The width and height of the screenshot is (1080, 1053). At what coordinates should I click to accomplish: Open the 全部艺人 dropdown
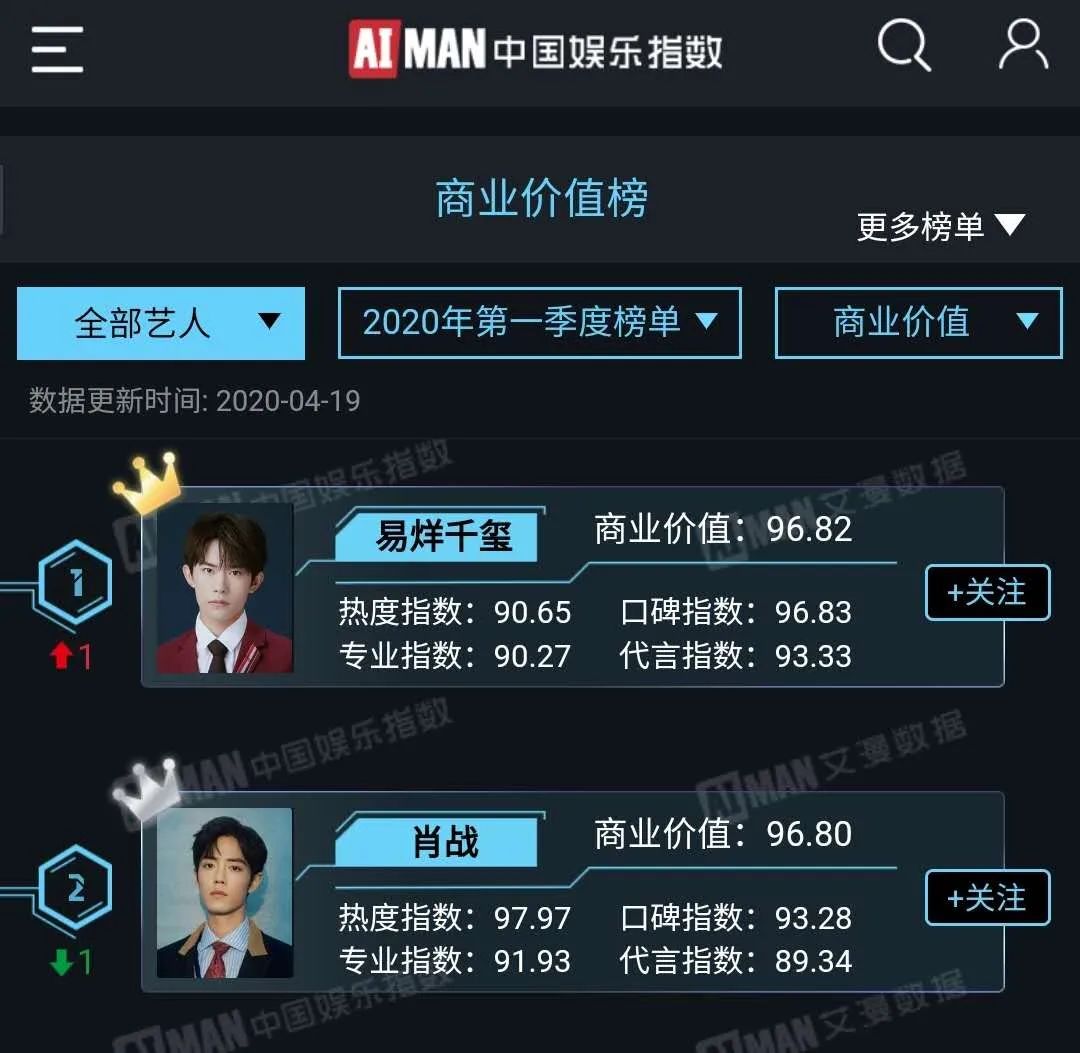[x=161, y=323]
